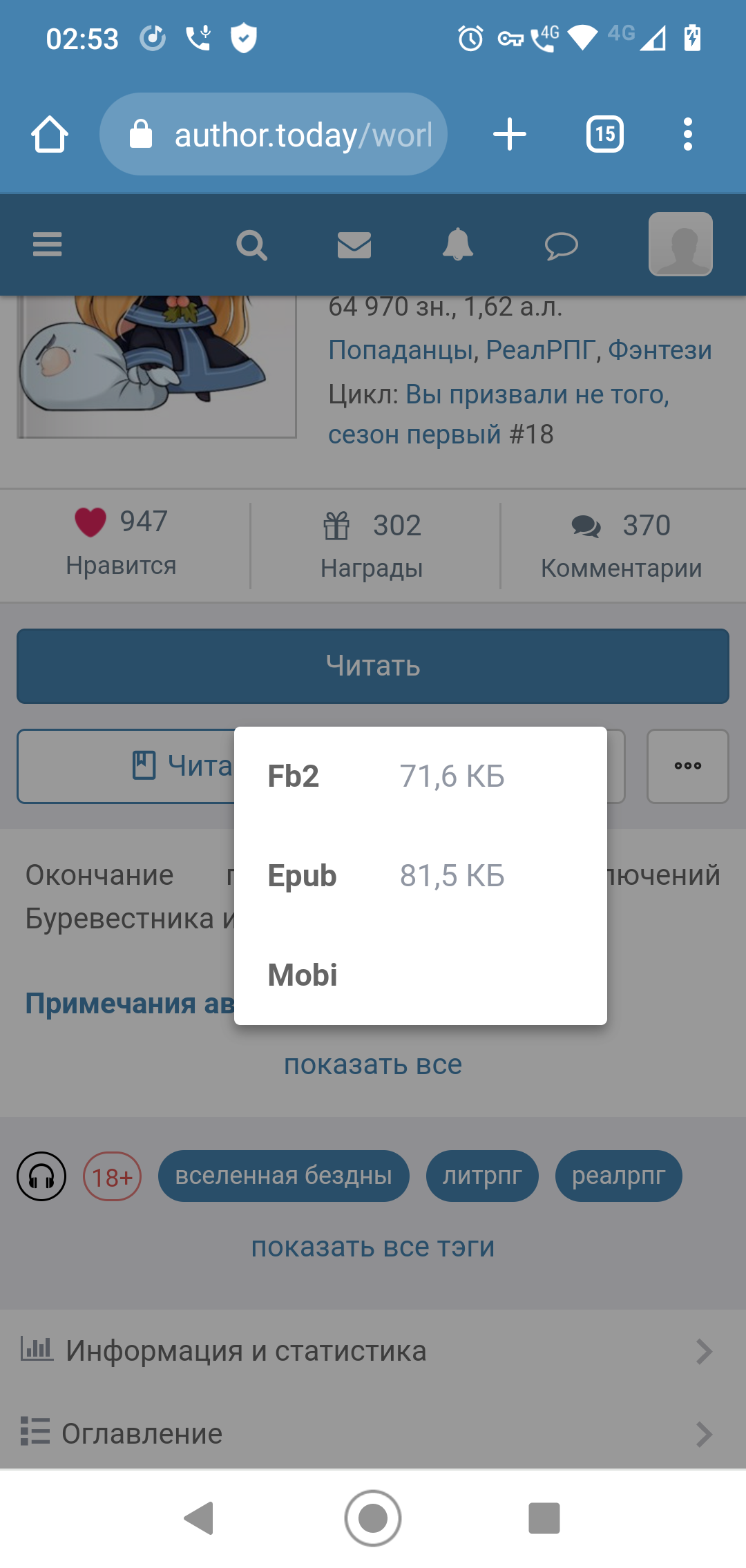The width and height of the screenshot is (746, 1568).
Task: Open the Фэнтези genre link
Action: 660,350
